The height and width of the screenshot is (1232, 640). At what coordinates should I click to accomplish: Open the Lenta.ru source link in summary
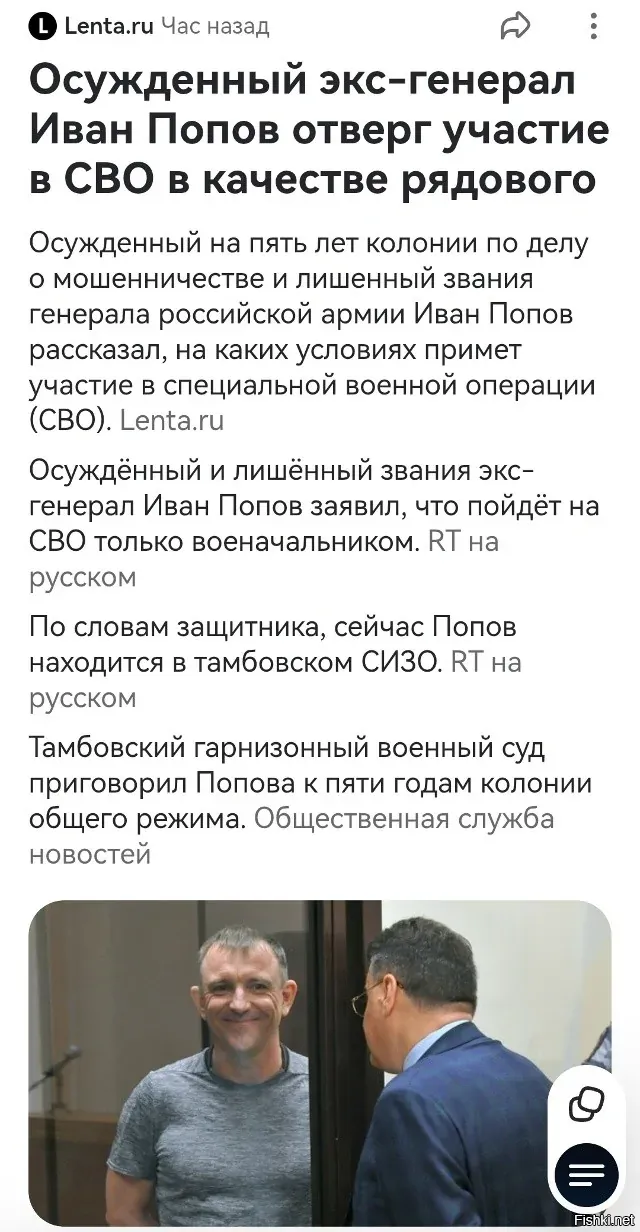[x=171, y=420]
